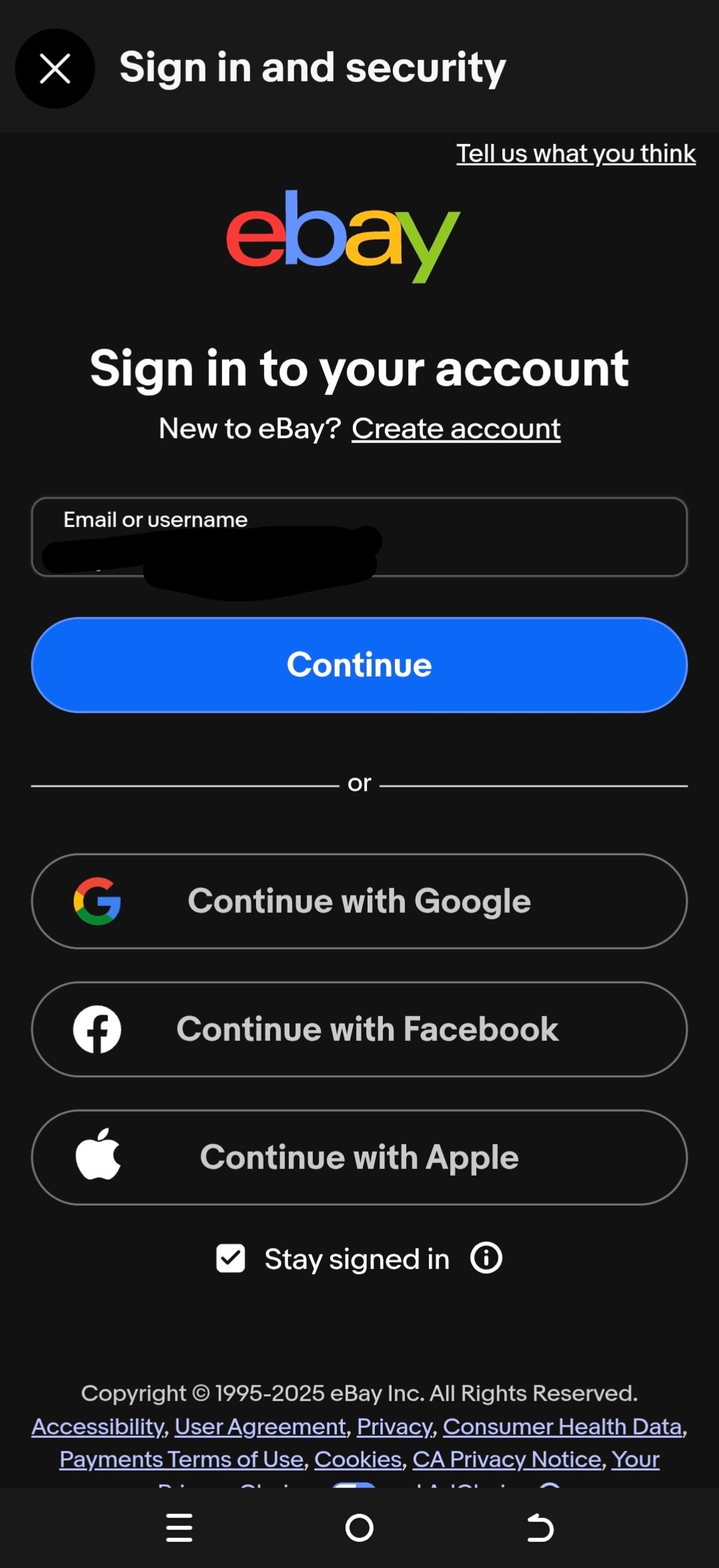Close the Sign in and security screen
The image size is (719, 1568).
tap(55, 69)
